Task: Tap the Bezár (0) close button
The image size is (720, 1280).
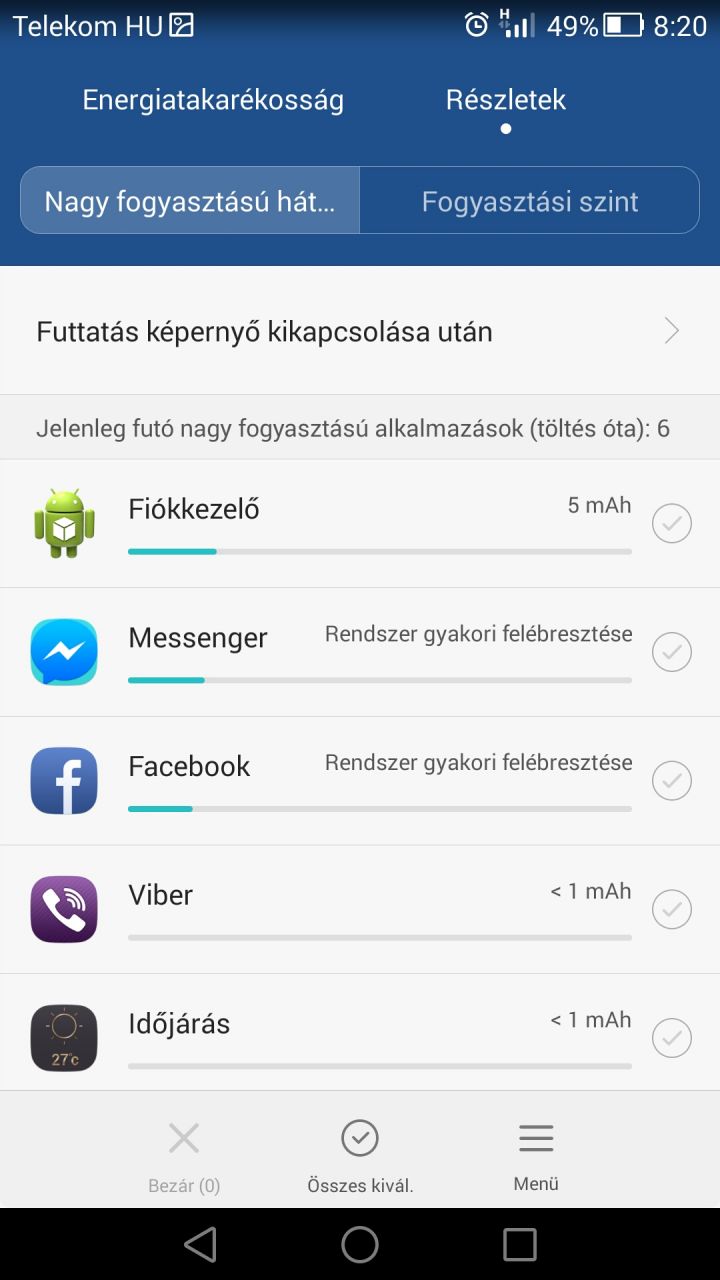Action: coord(184,1156)
